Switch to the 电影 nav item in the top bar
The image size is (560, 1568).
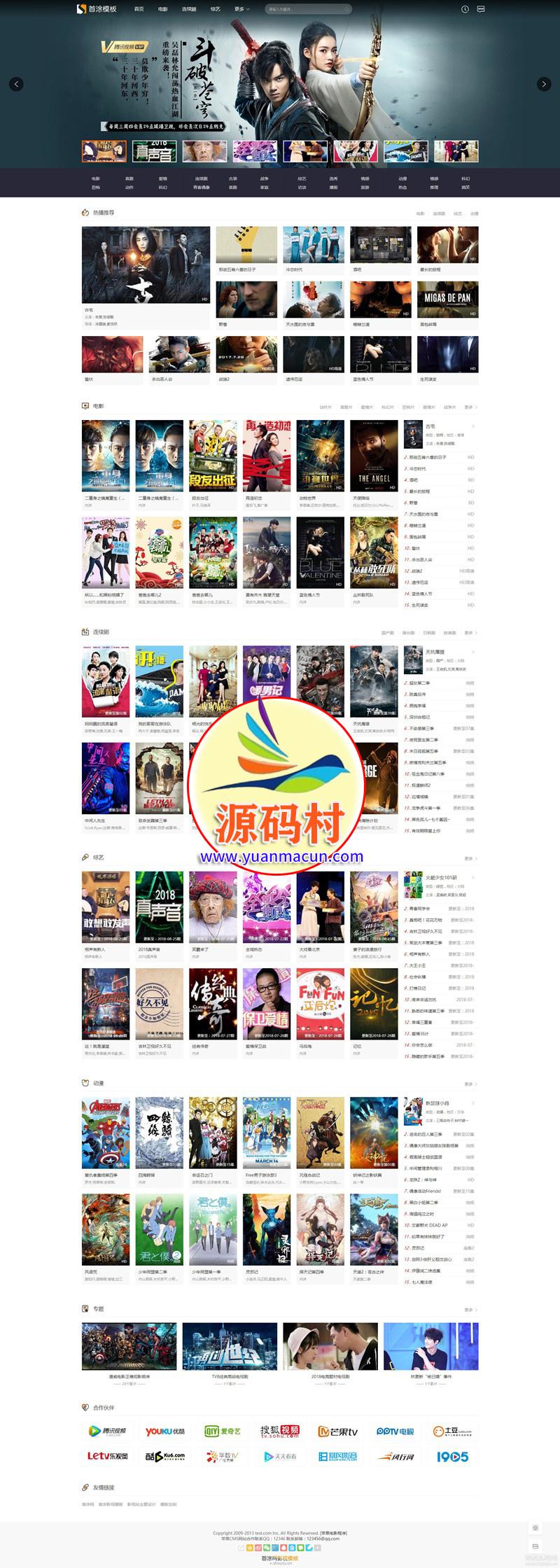point(162,9)
